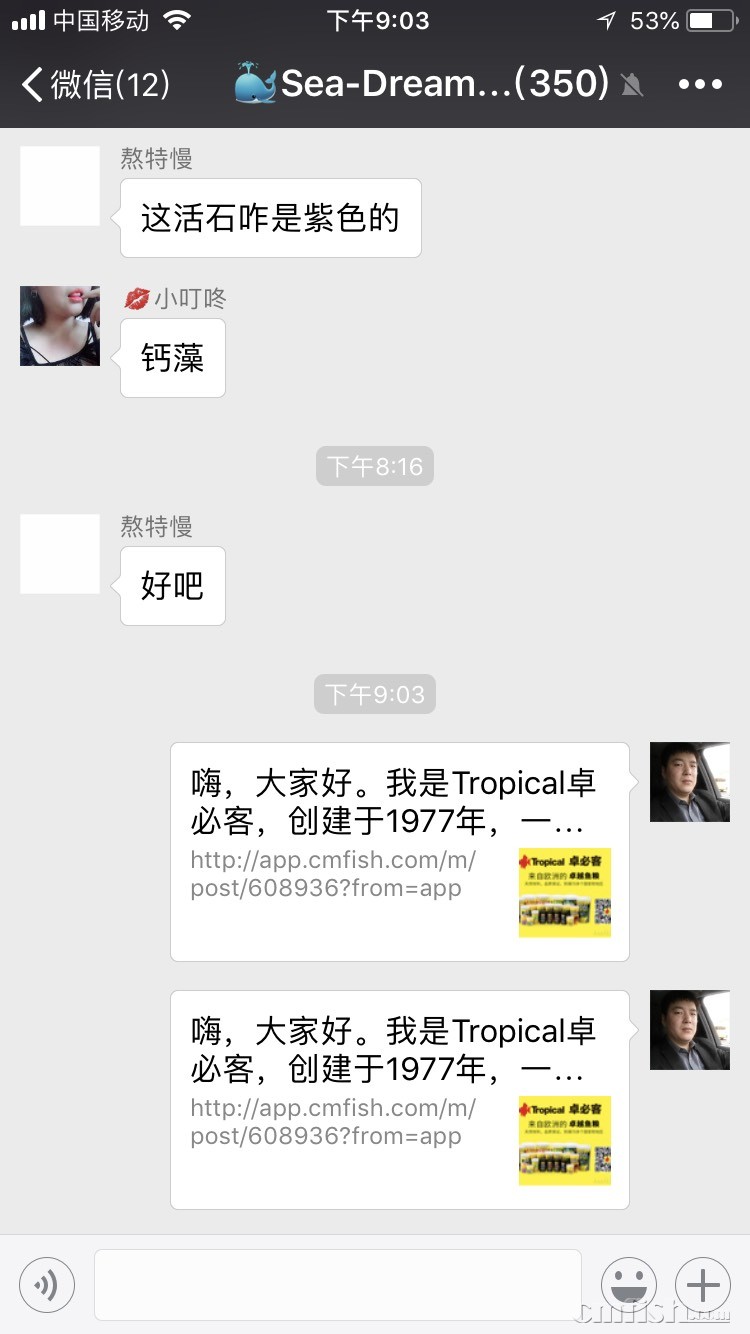Image resolution: width=750 pixels, height=1334 pixels.
Task: Open the group chat's three-dot menu
Action: pyautogui.click(x=700, y=84)
